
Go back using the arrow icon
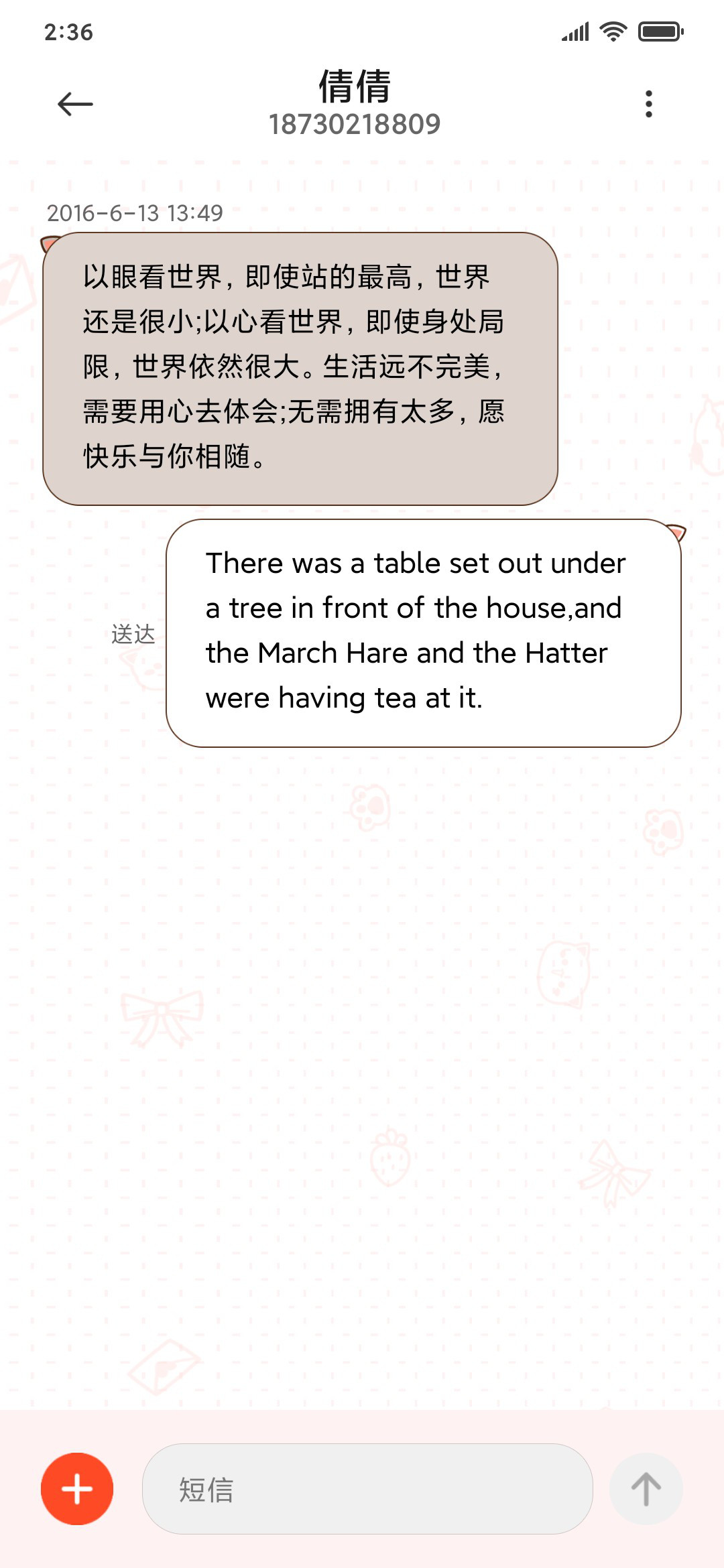pos(75,104)
